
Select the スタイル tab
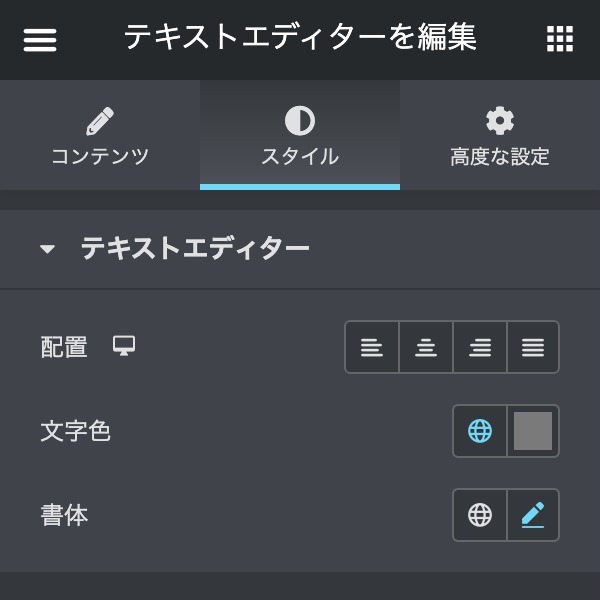click(300, 137)
